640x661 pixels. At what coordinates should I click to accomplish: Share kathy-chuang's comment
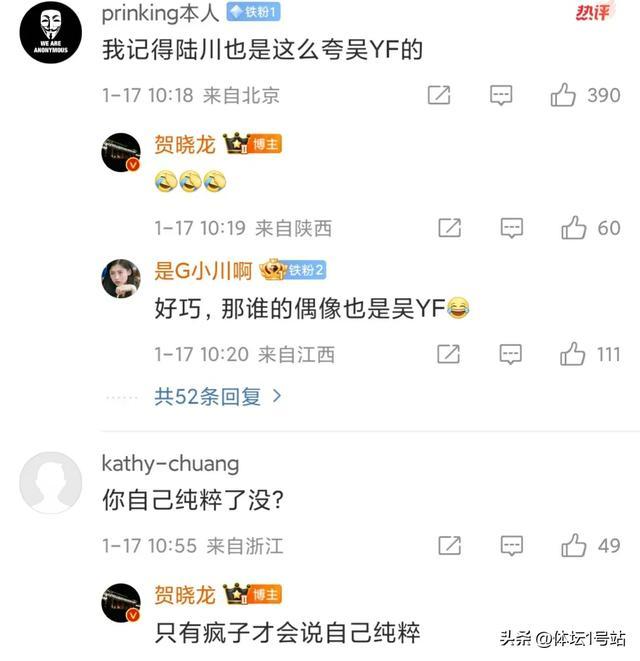coord(450,545)
